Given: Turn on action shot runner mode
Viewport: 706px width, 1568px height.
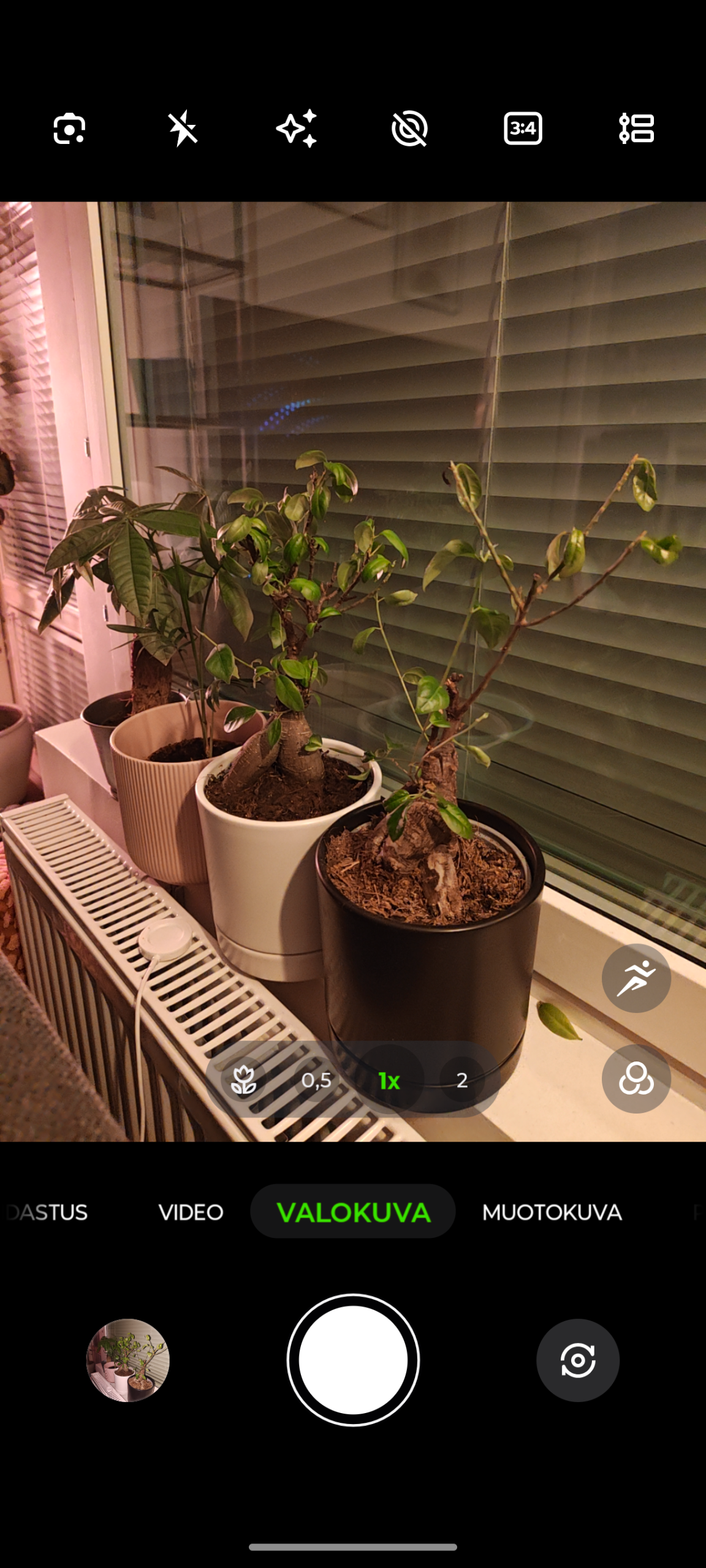Looking at the screenshot, I should [x=636, y=978].
